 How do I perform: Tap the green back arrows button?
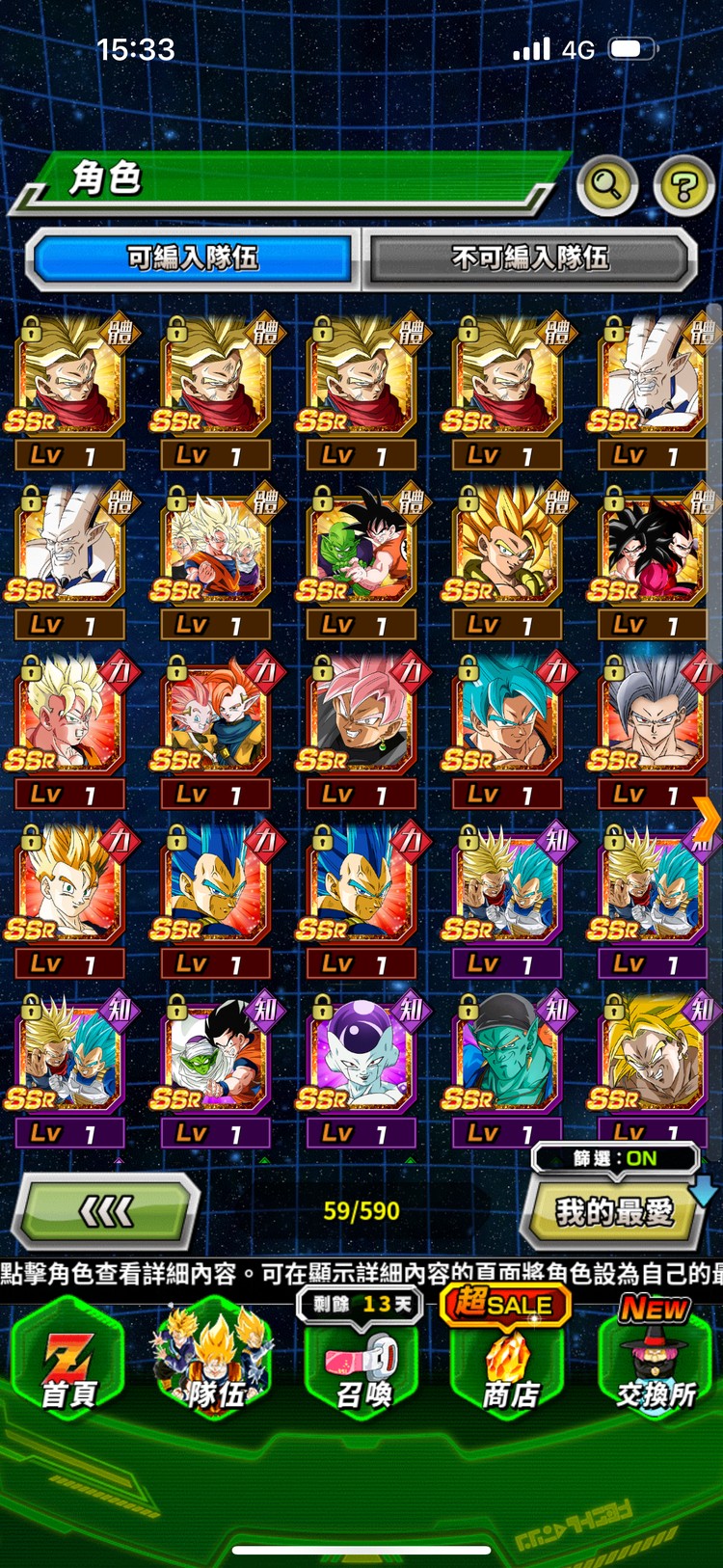105,1211
